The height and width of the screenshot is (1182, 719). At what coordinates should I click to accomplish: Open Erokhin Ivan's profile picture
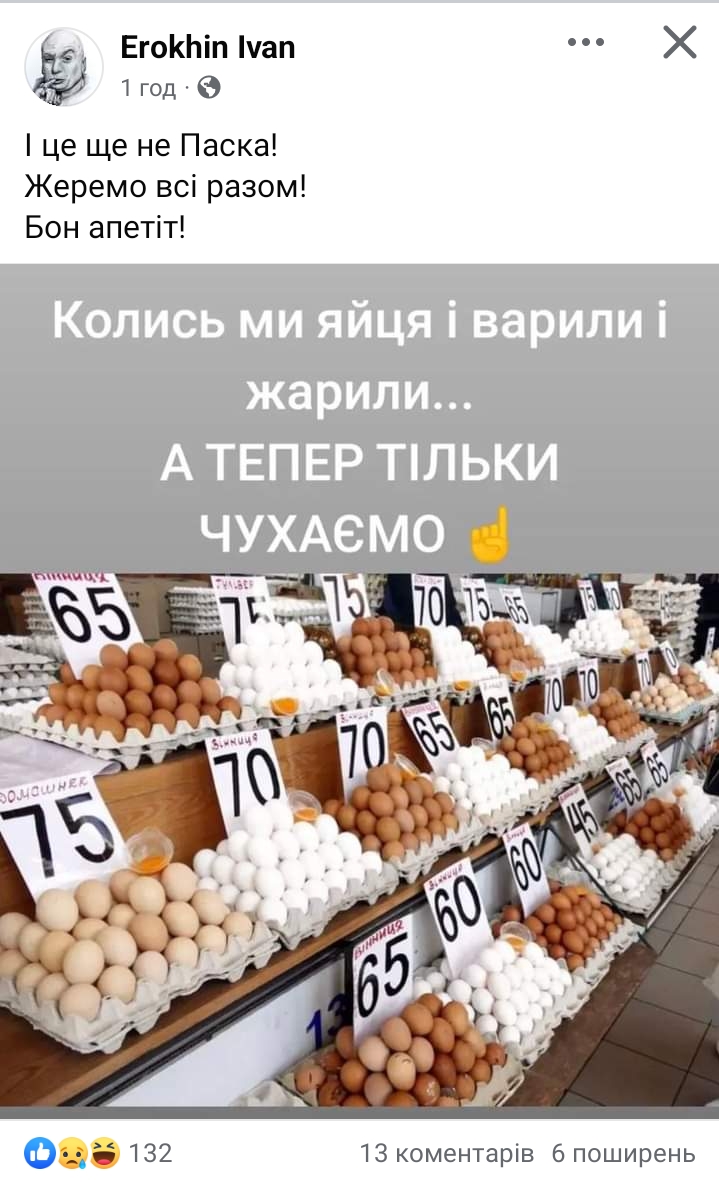point(64,66)
